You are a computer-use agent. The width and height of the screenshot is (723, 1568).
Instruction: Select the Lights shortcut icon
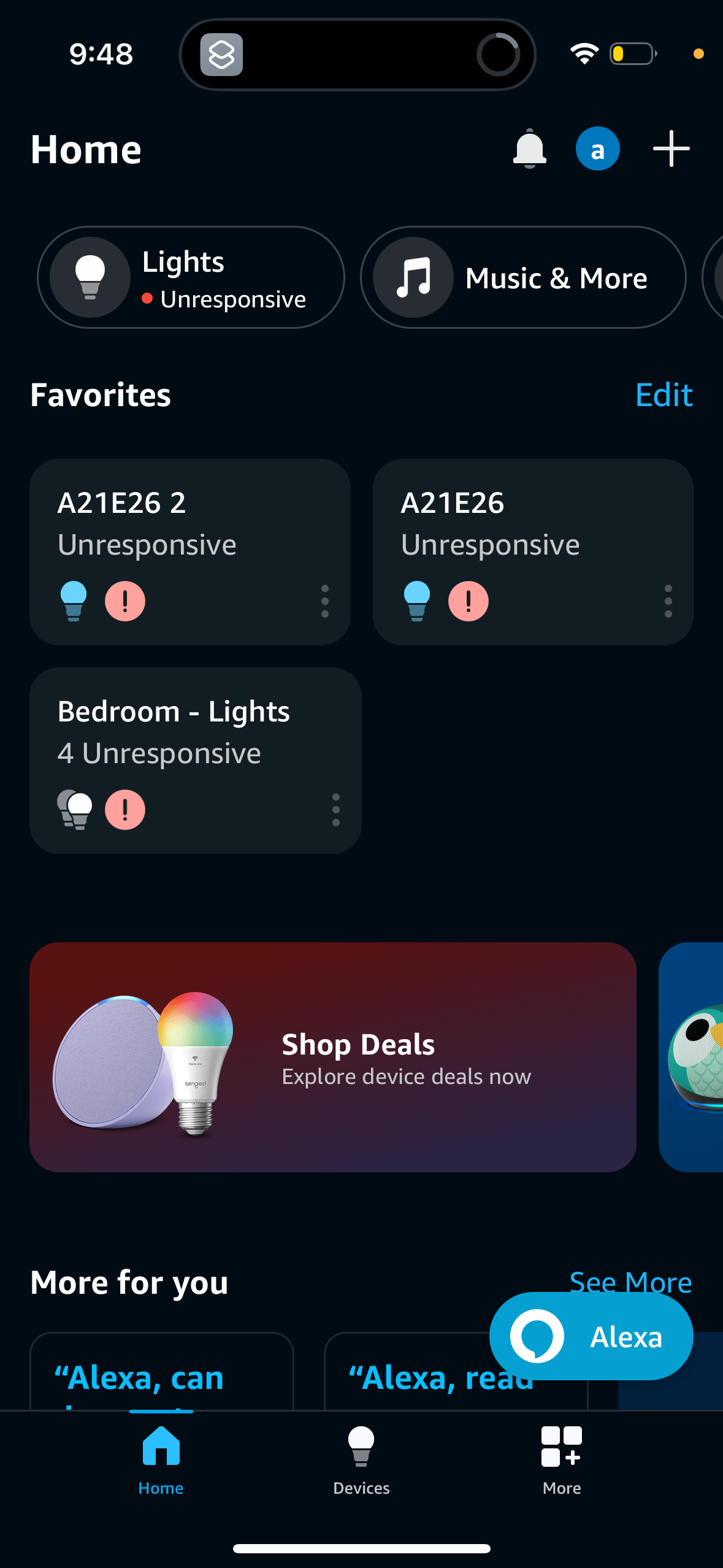click(x=91, y=277)
